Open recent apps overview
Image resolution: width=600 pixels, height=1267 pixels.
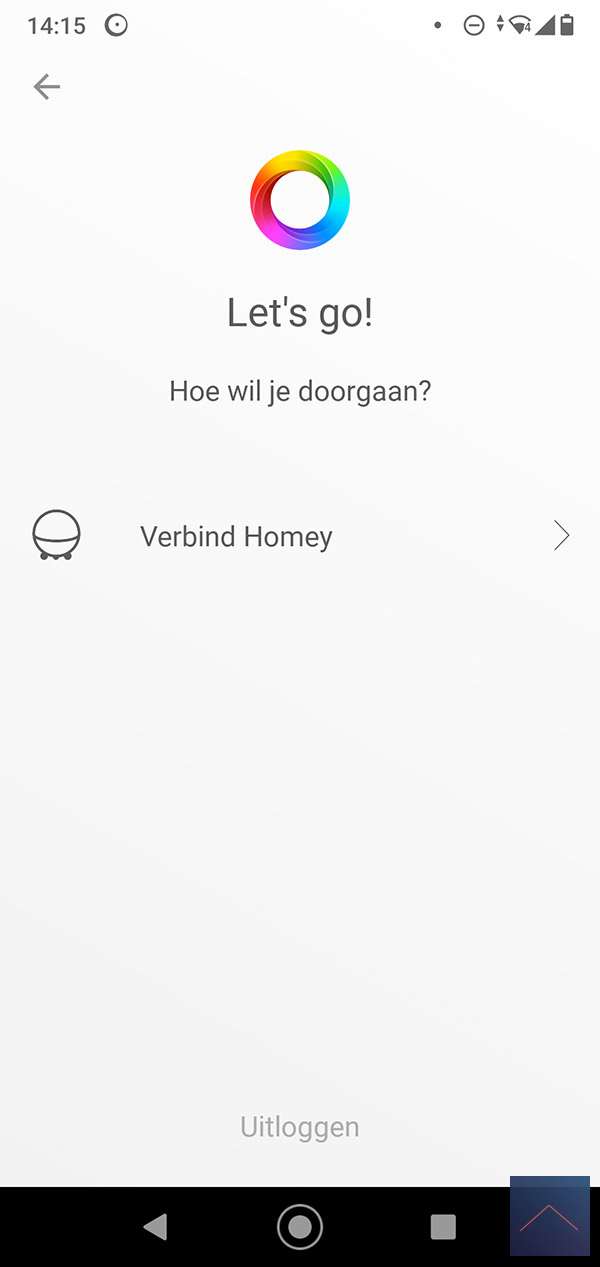tap(442, 1227)
